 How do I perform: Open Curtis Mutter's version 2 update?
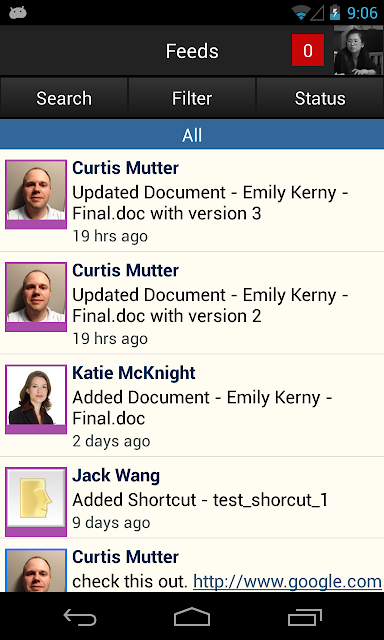[192, 303]
